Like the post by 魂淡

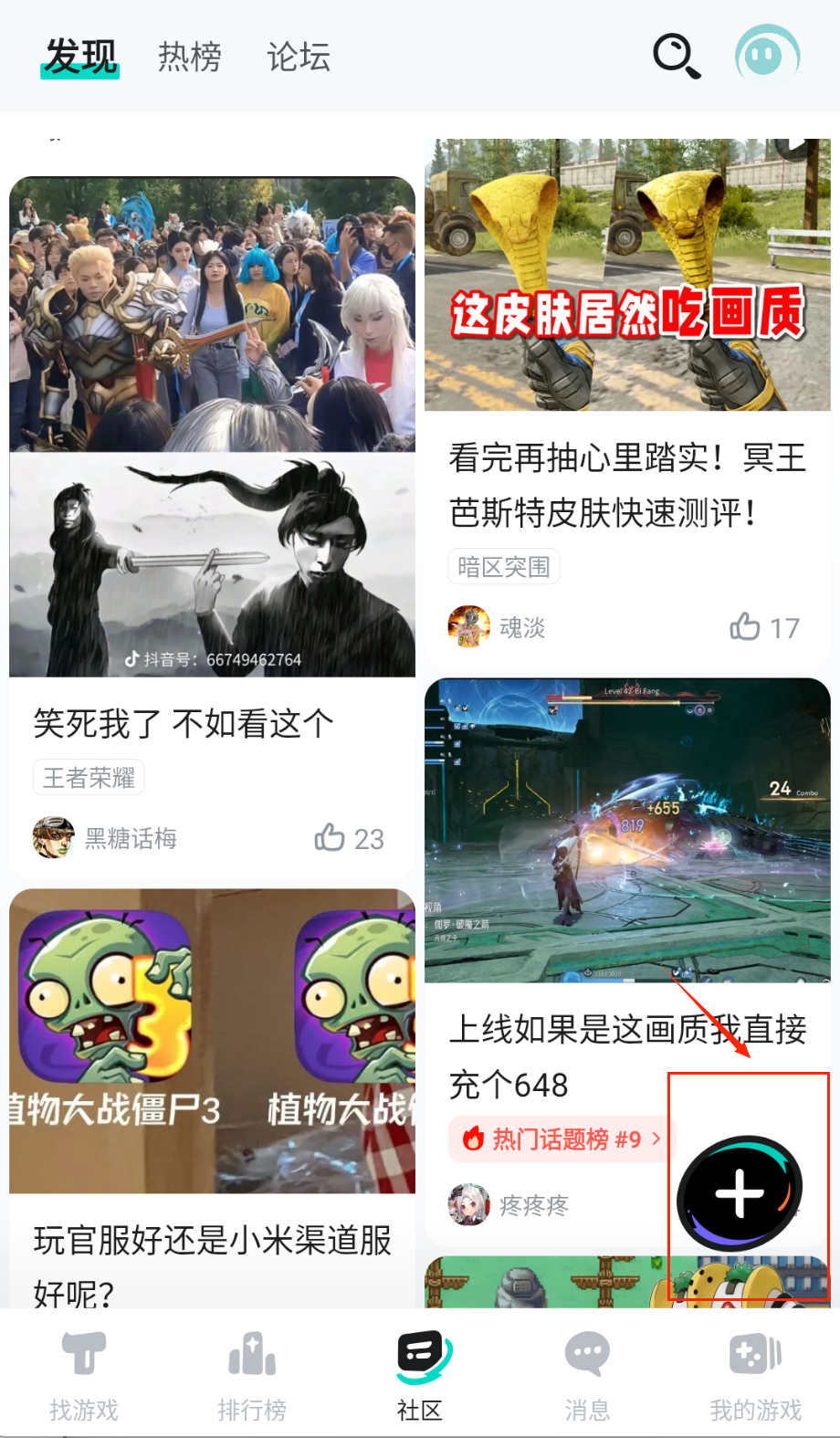click(763, 627)
